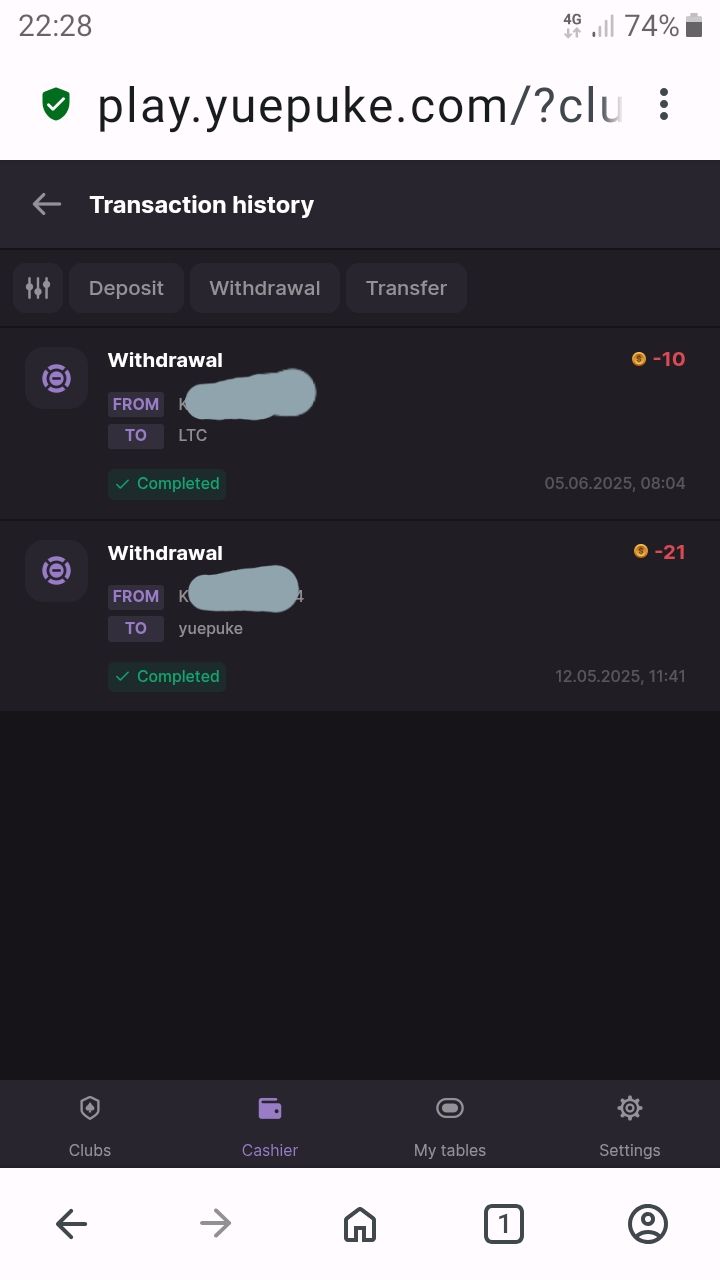Go back from Transaction history
720x1280 pixels.
(46, 204)
